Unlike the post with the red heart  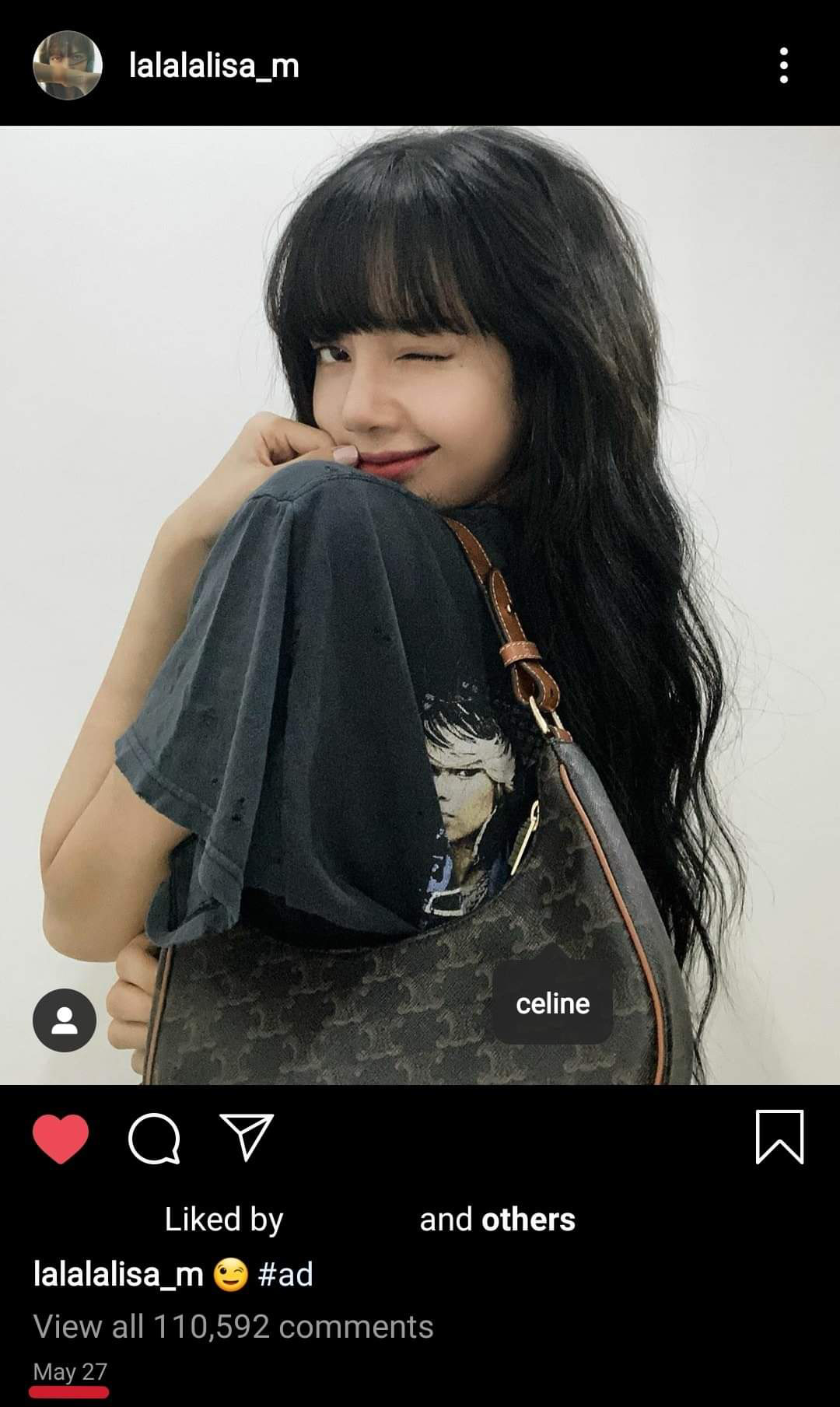tap(61, 1139)
